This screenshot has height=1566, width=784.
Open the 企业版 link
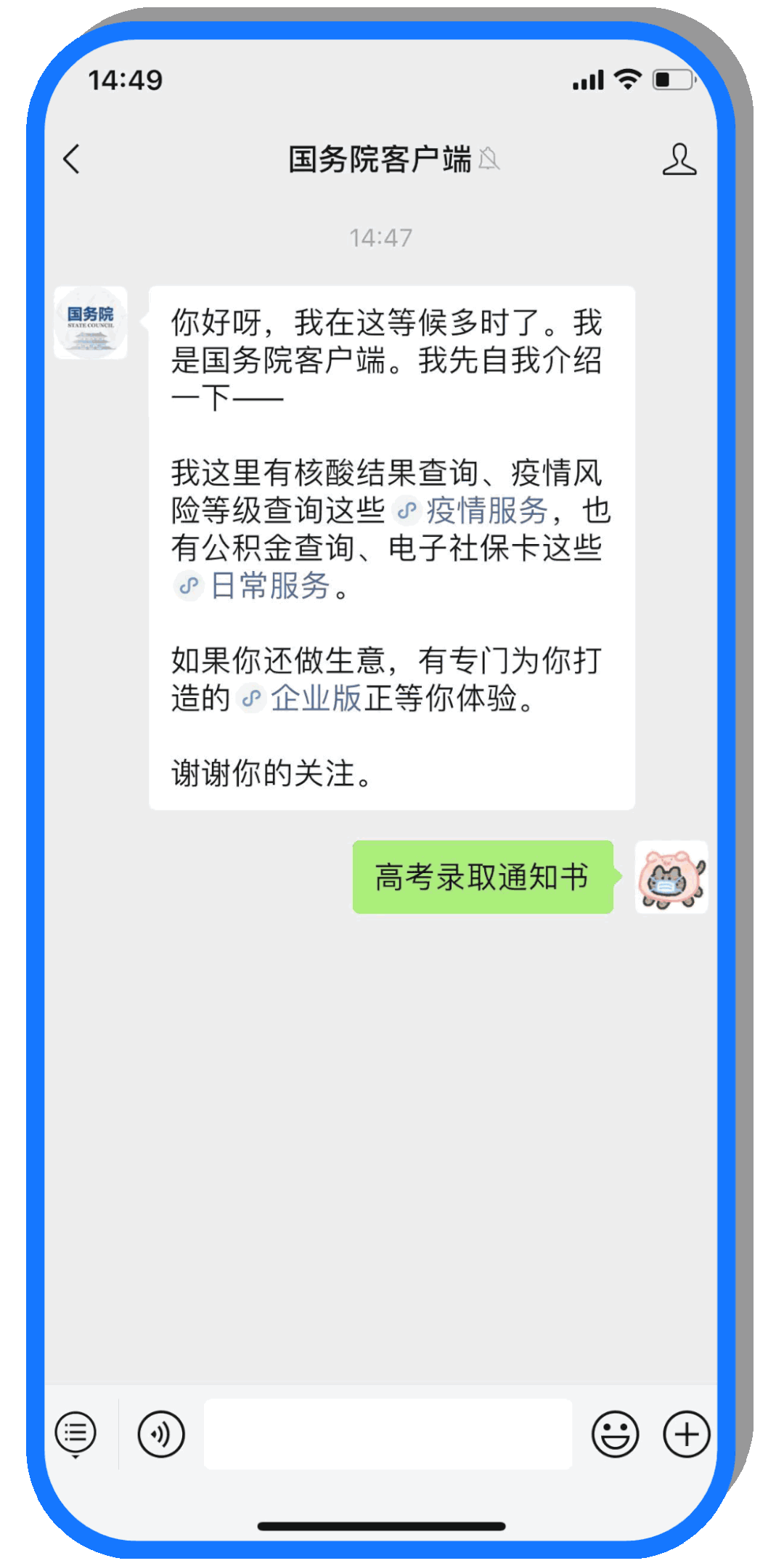(x=315, y=699)
